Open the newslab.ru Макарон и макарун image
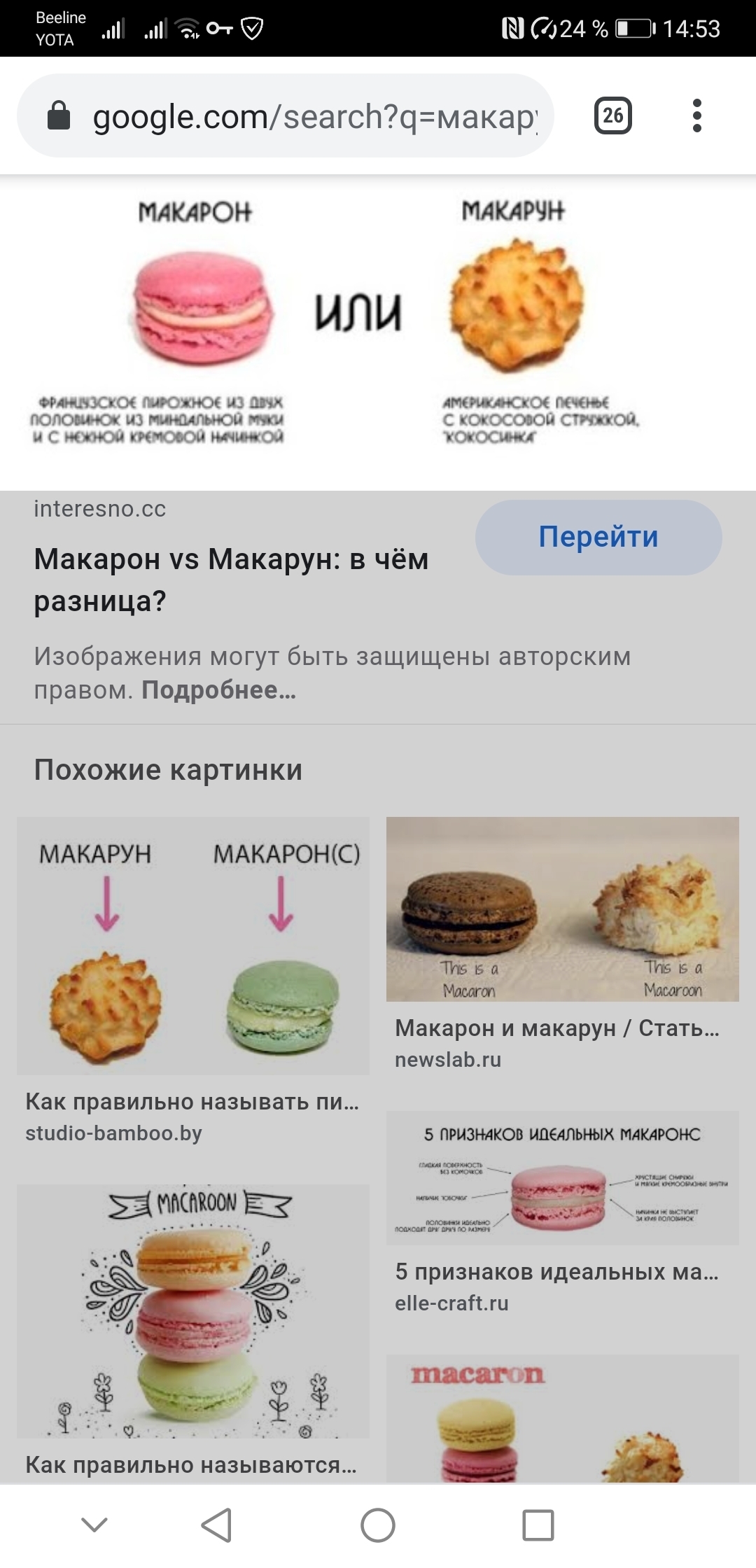 pyautogui.click(x=562, y=909)
